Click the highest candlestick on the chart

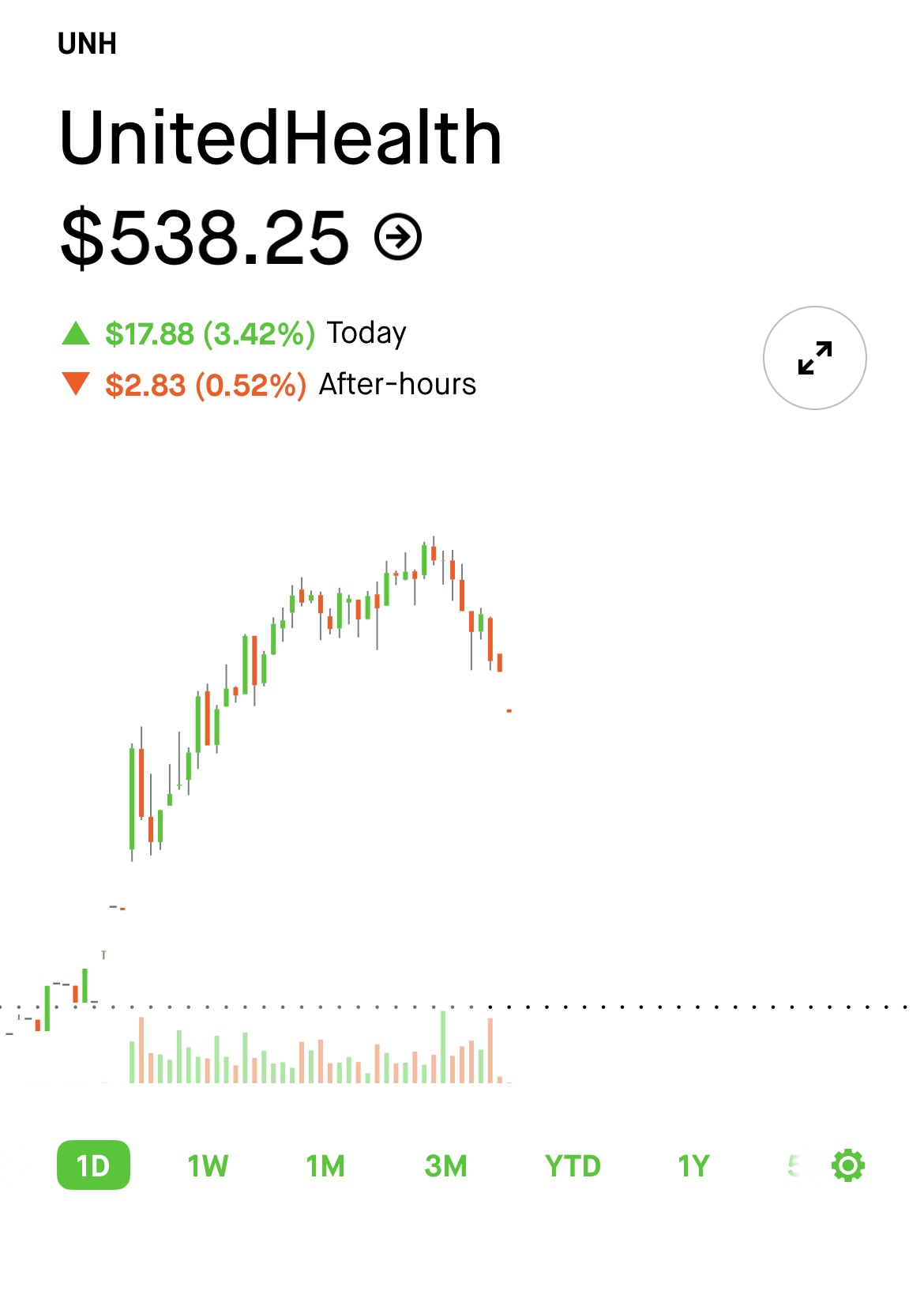[432, 553]
